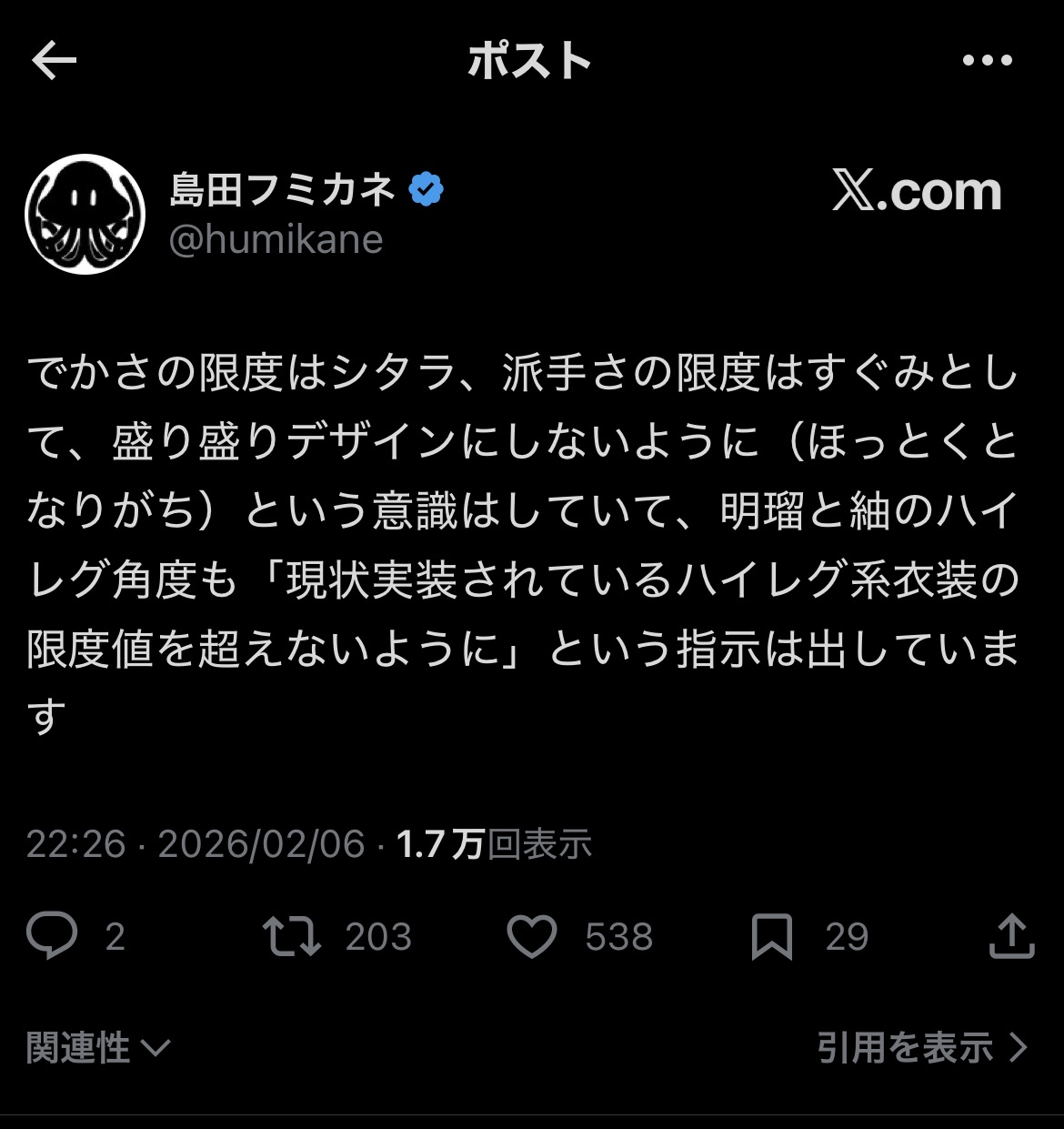Screen dimensions: 1064x1129
Task: Open 島田フミカネ's profile picture
Action: tap(85, 215)
